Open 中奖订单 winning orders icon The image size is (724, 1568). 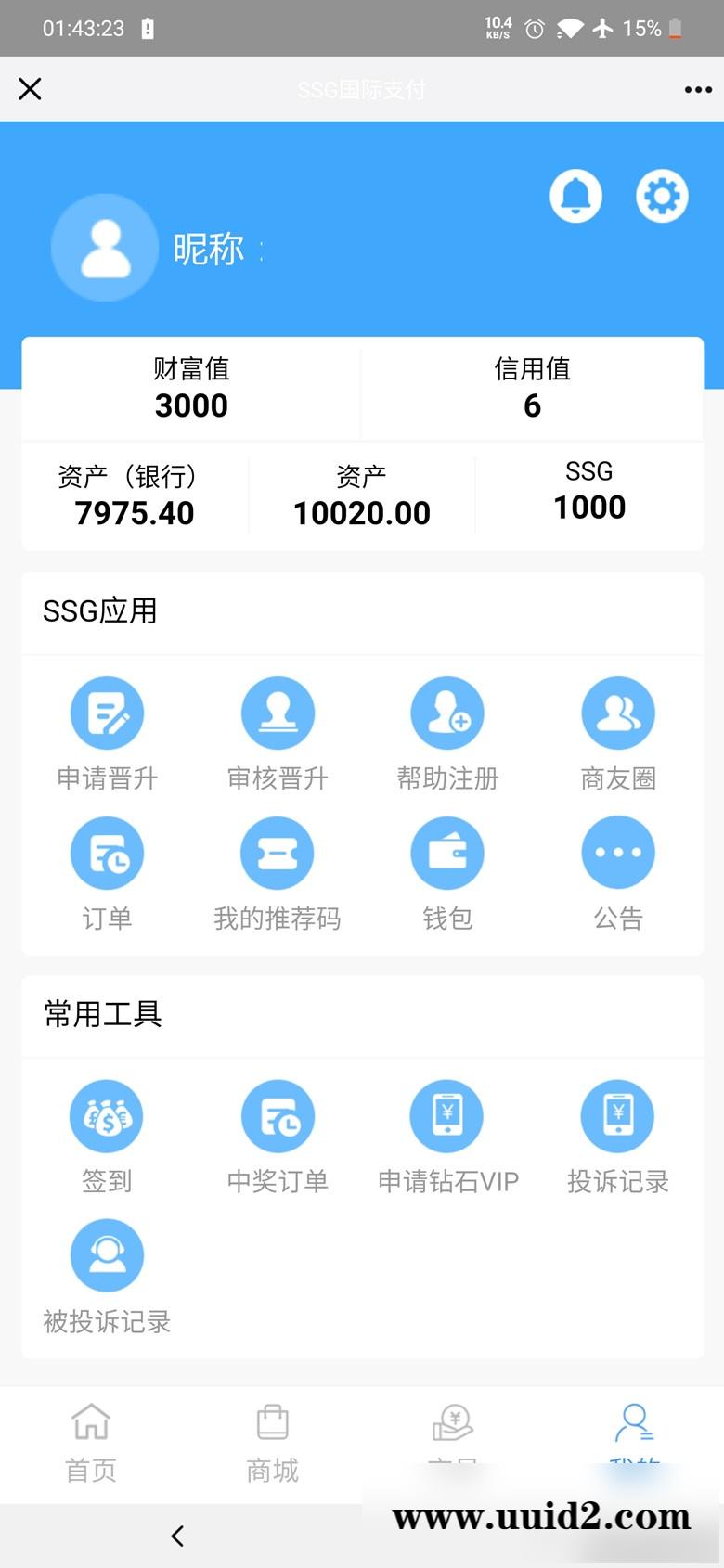pyautogui.click(x=278, y=1116)
